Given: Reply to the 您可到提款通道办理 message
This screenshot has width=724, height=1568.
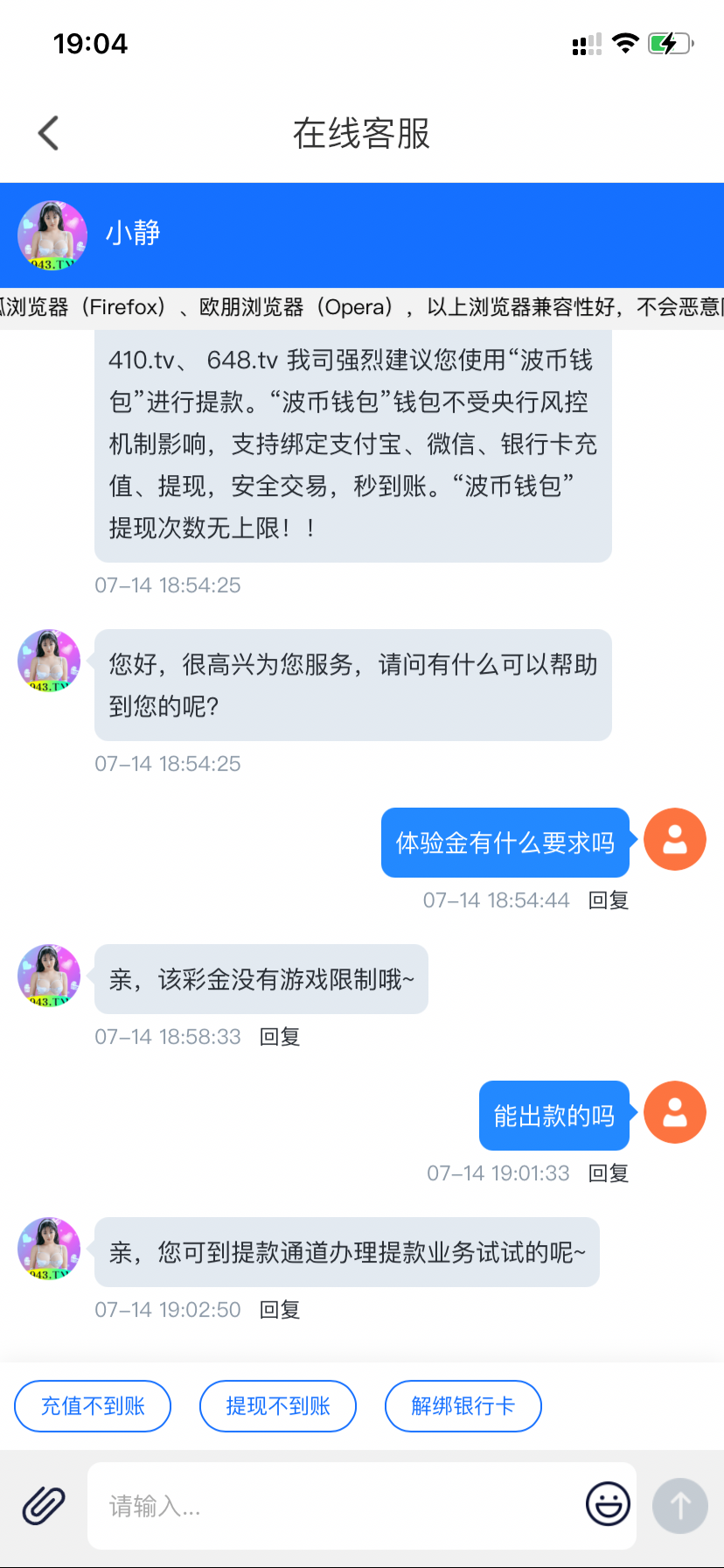Looking at the screenshot, I should click(280, 1310).
